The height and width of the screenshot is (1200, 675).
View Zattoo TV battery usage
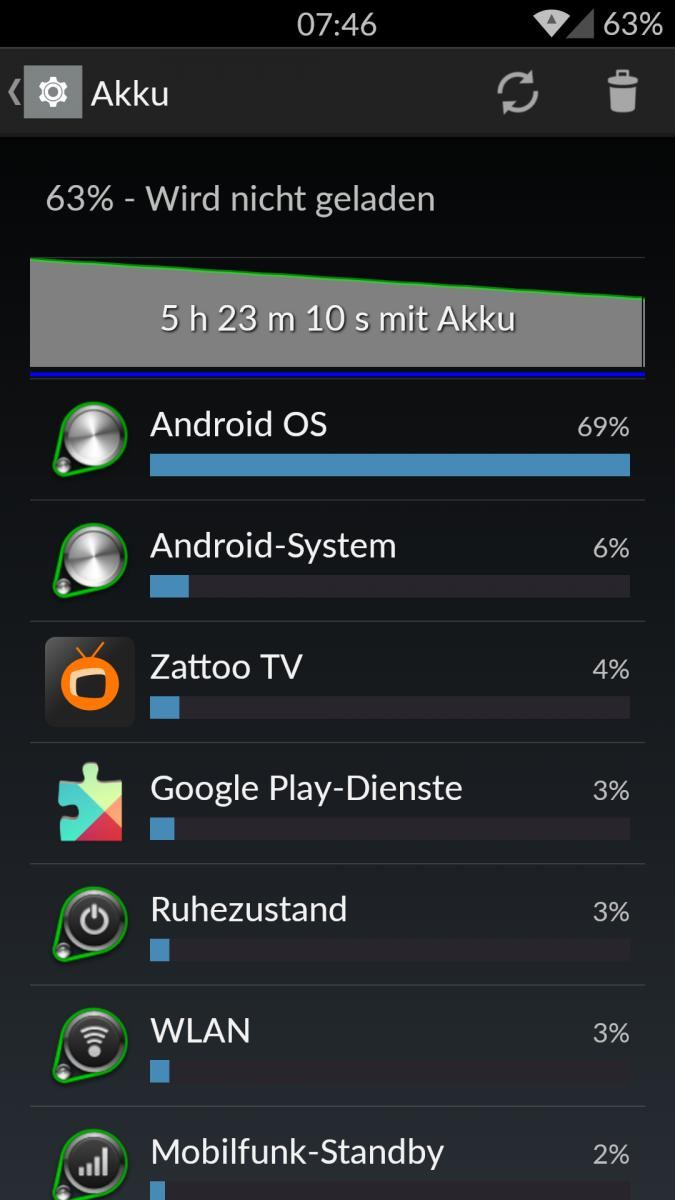tap(337, 682)
